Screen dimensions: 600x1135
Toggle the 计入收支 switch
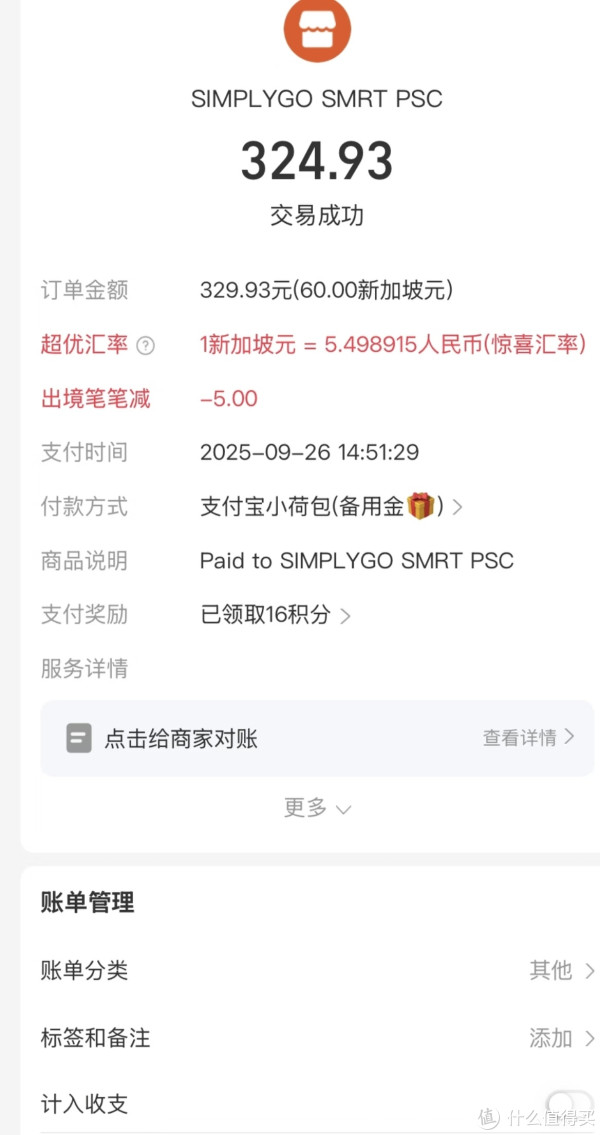pos(569,1105)
